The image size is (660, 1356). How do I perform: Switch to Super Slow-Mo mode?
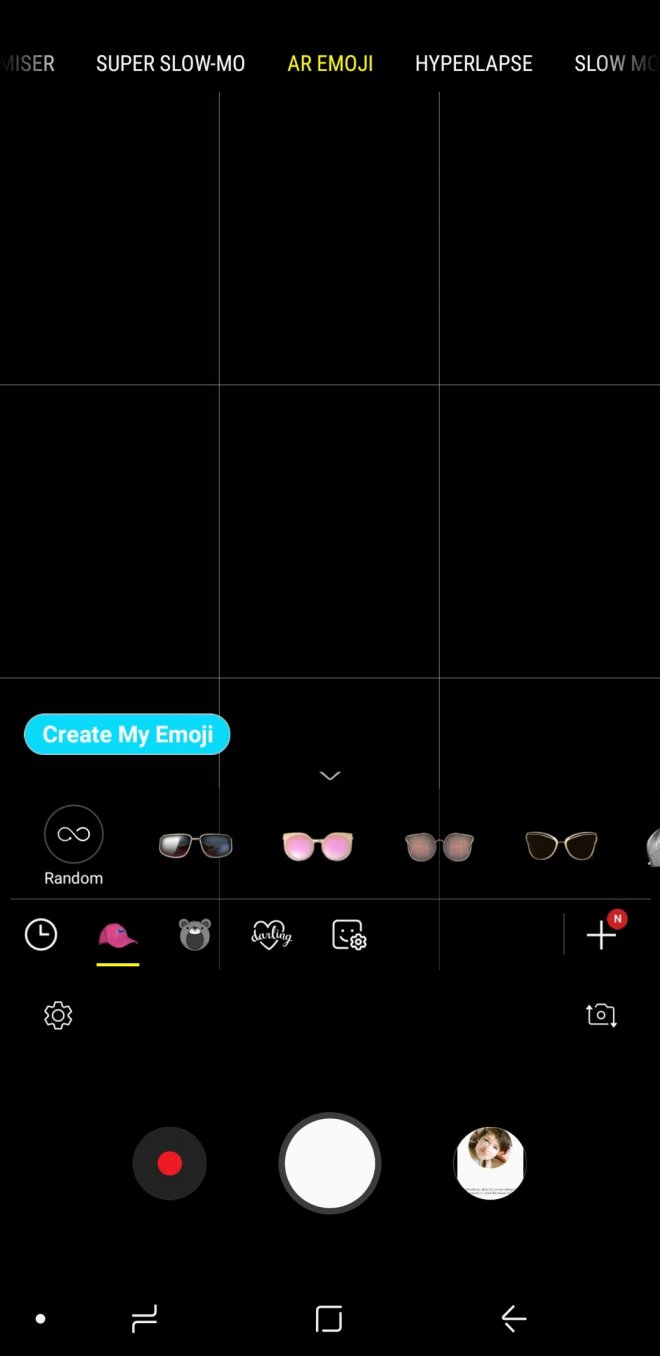pos(170,63)
